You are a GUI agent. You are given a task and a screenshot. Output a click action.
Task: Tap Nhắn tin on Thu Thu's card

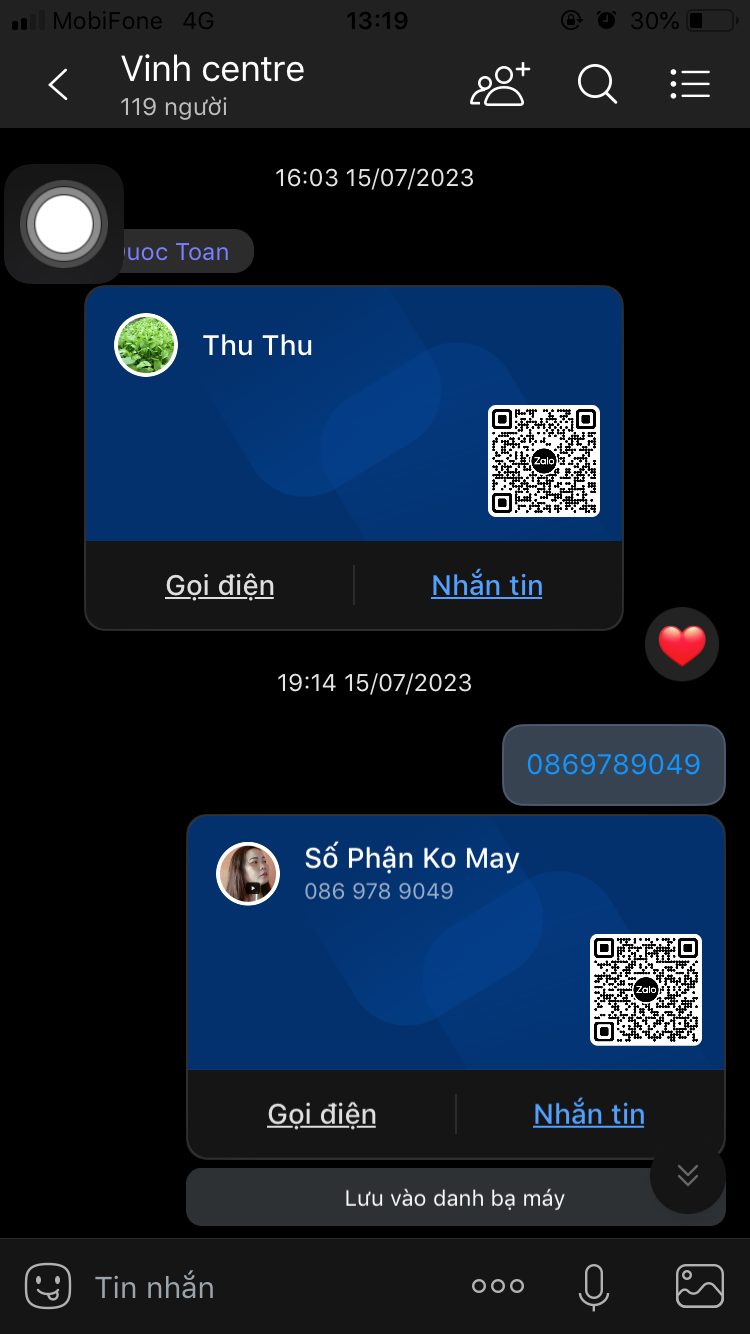click(x=487, y=585)
